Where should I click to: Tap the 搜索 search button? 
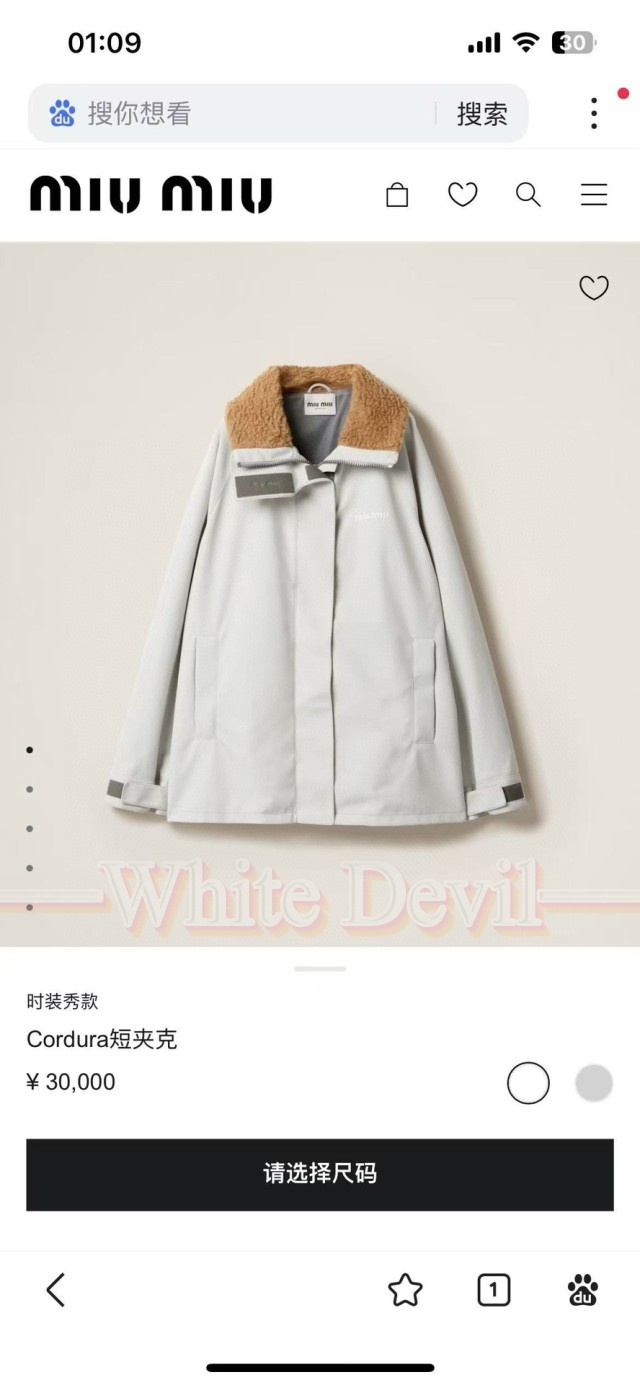pos(482,114)
